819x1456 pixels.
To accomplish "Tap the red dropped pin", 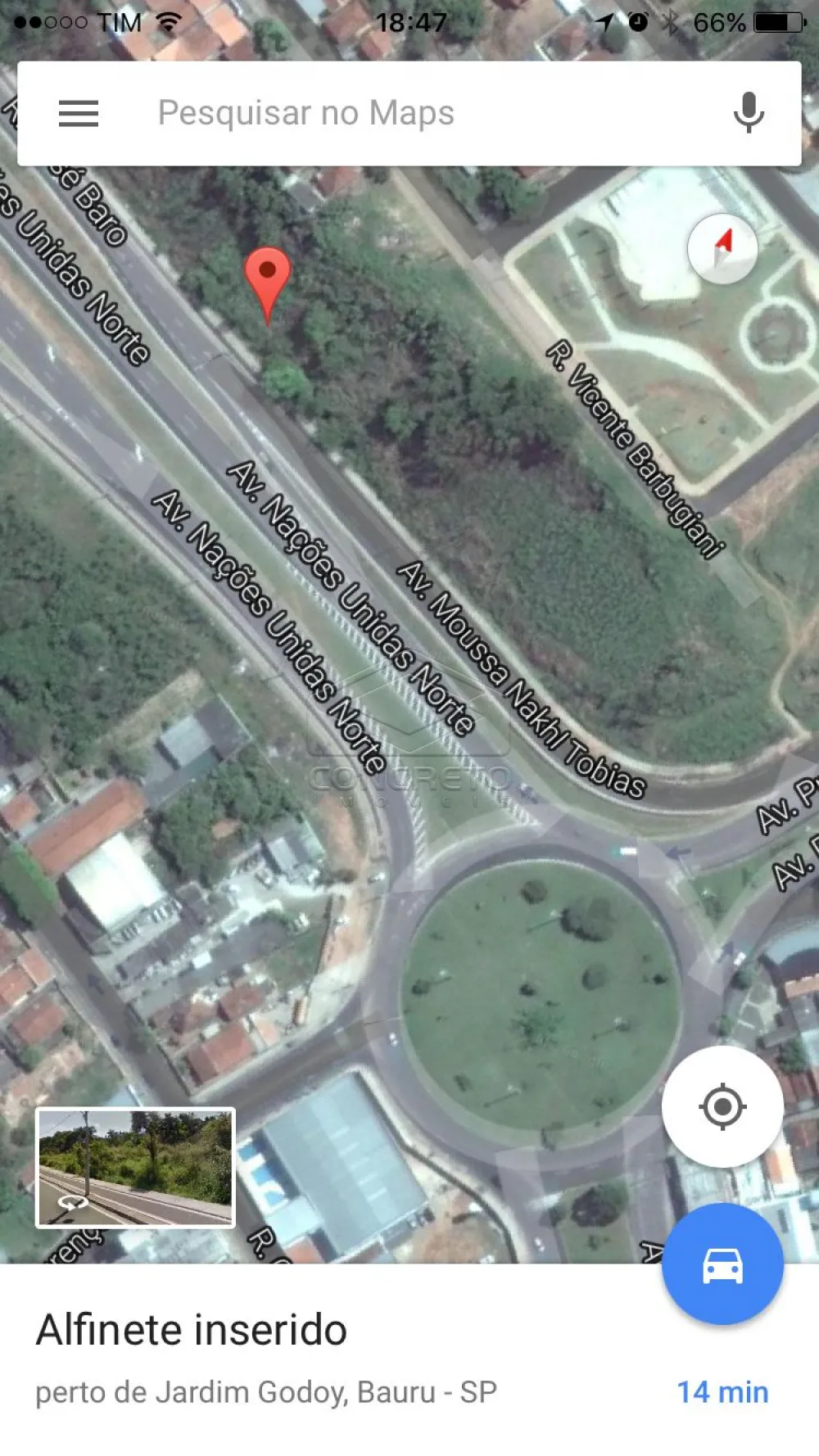I will pyautogui.click(x=268, y=279).
